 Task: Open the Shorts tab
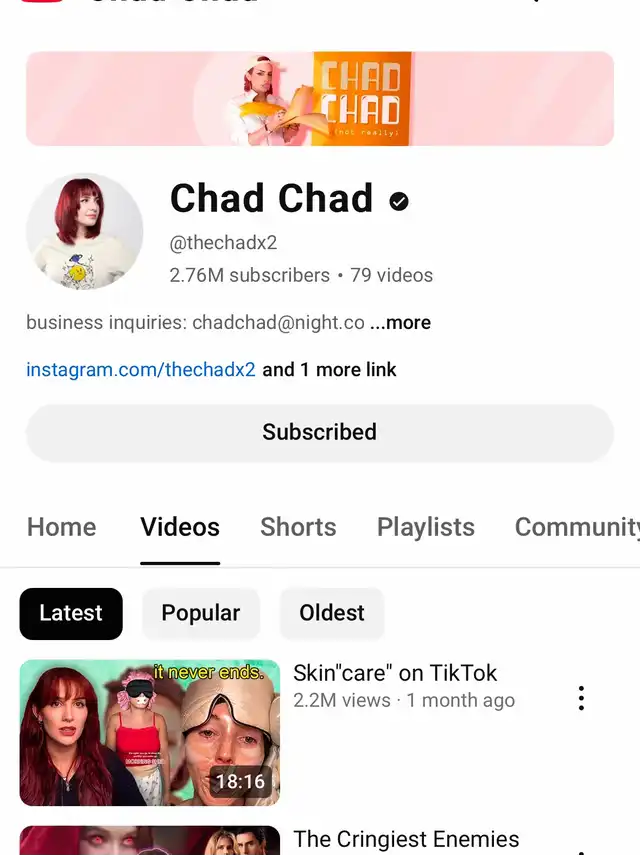click(298, 527)
